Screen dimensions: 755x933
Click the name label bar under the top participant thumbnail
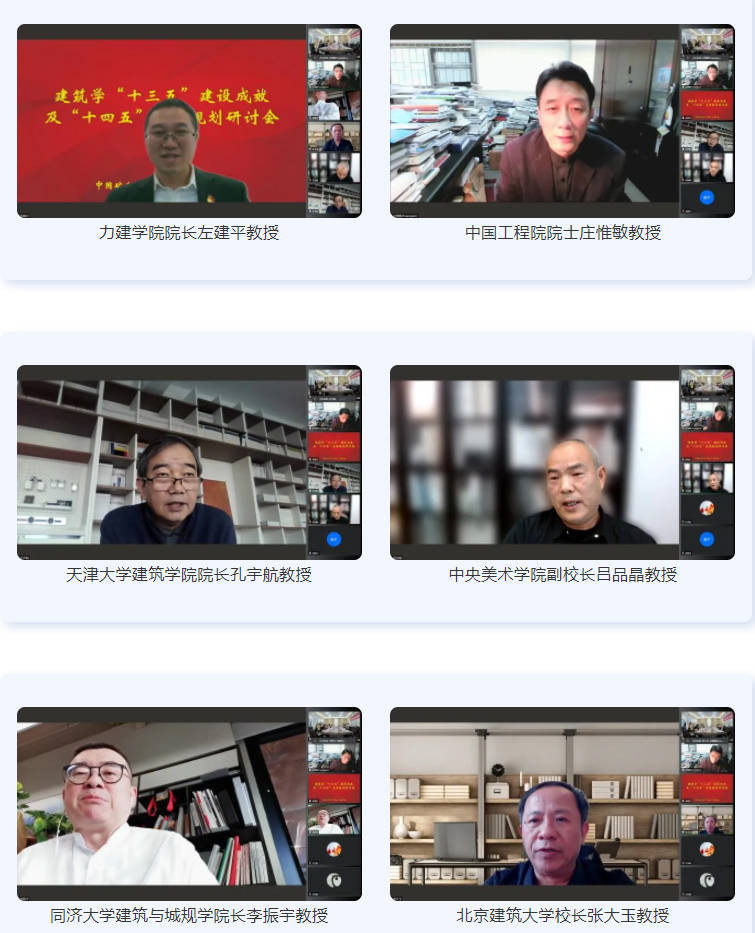point(336,58)
